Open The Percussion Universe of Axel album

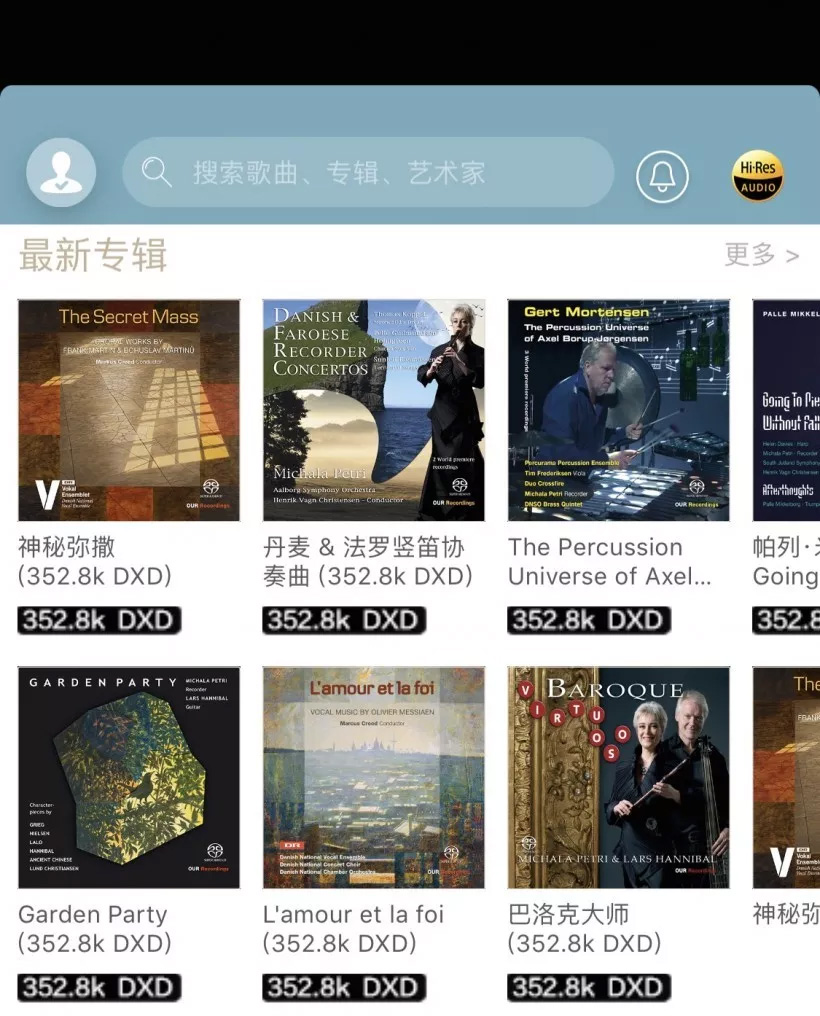[x=619, y=410]
